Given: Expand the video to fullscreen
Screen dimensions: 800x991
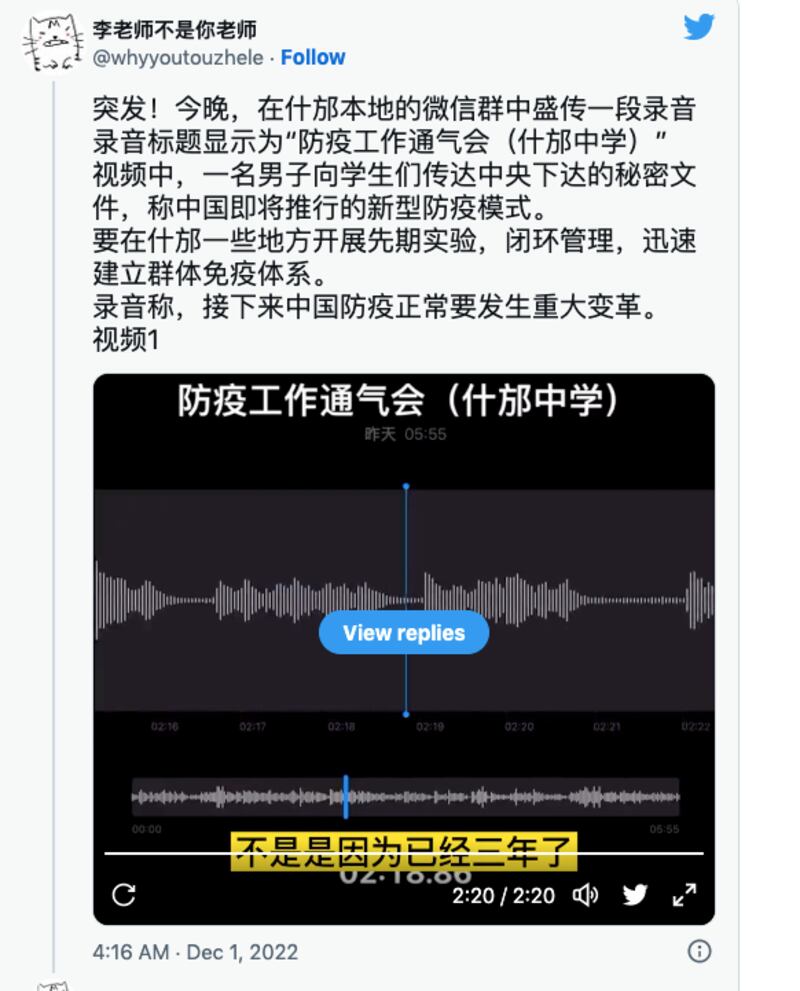Looking at the screenshot, I should coord(685,895).
